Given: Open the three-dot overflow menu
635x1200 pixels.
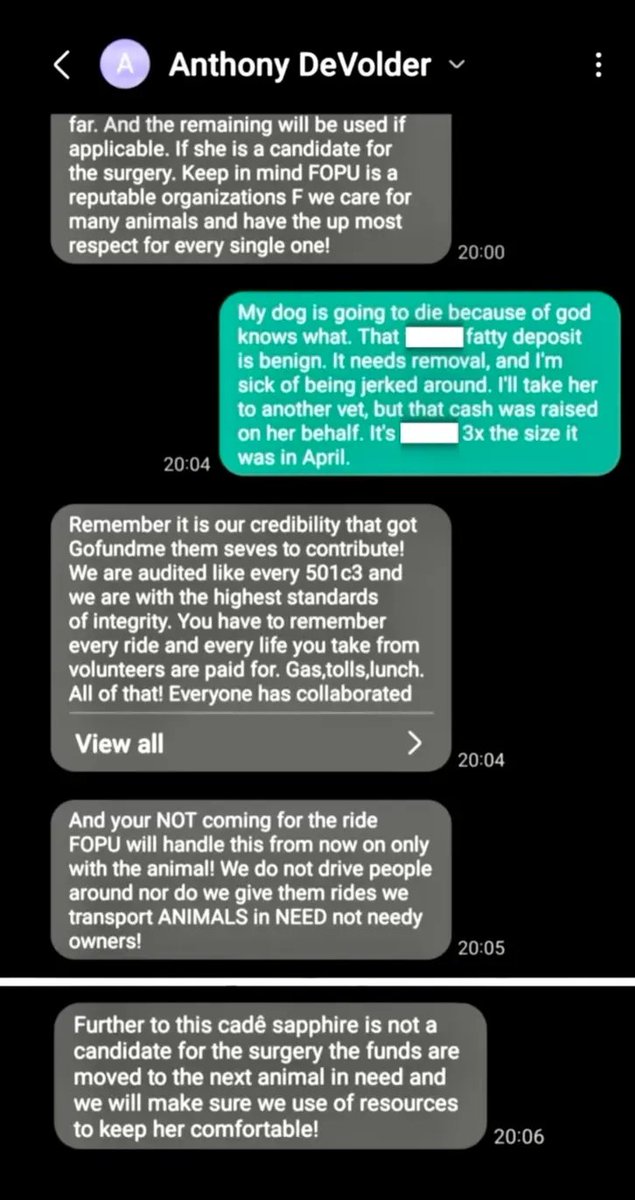Looking at the screenshot, I should coord(598,66).
